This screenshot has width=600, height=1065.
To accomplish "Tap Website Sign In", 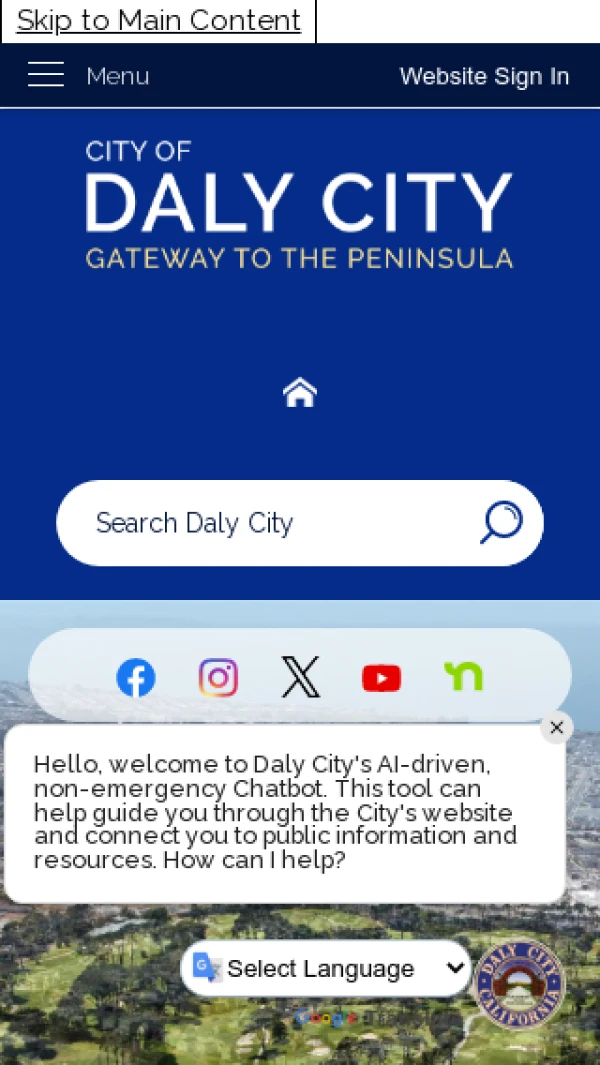I will pyautogui.click(x=484, y=76).
